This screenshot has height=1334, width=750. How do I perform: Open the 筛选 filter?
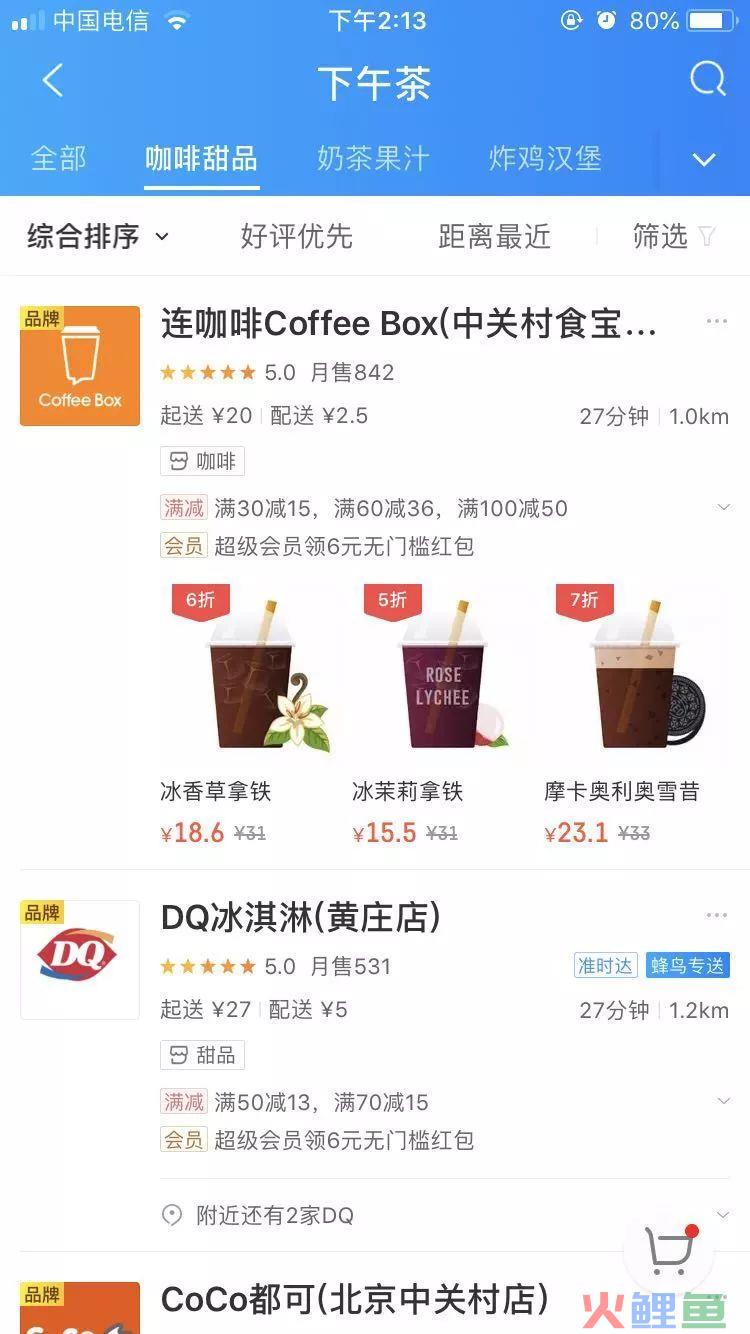[673, 237]
